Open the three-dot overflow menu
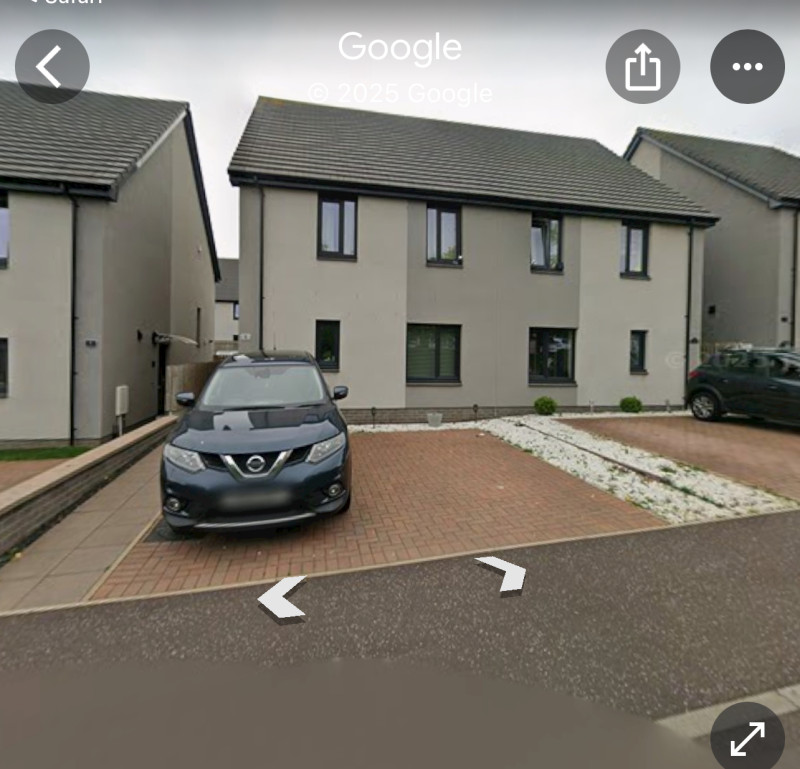 (x=747, y=66)
